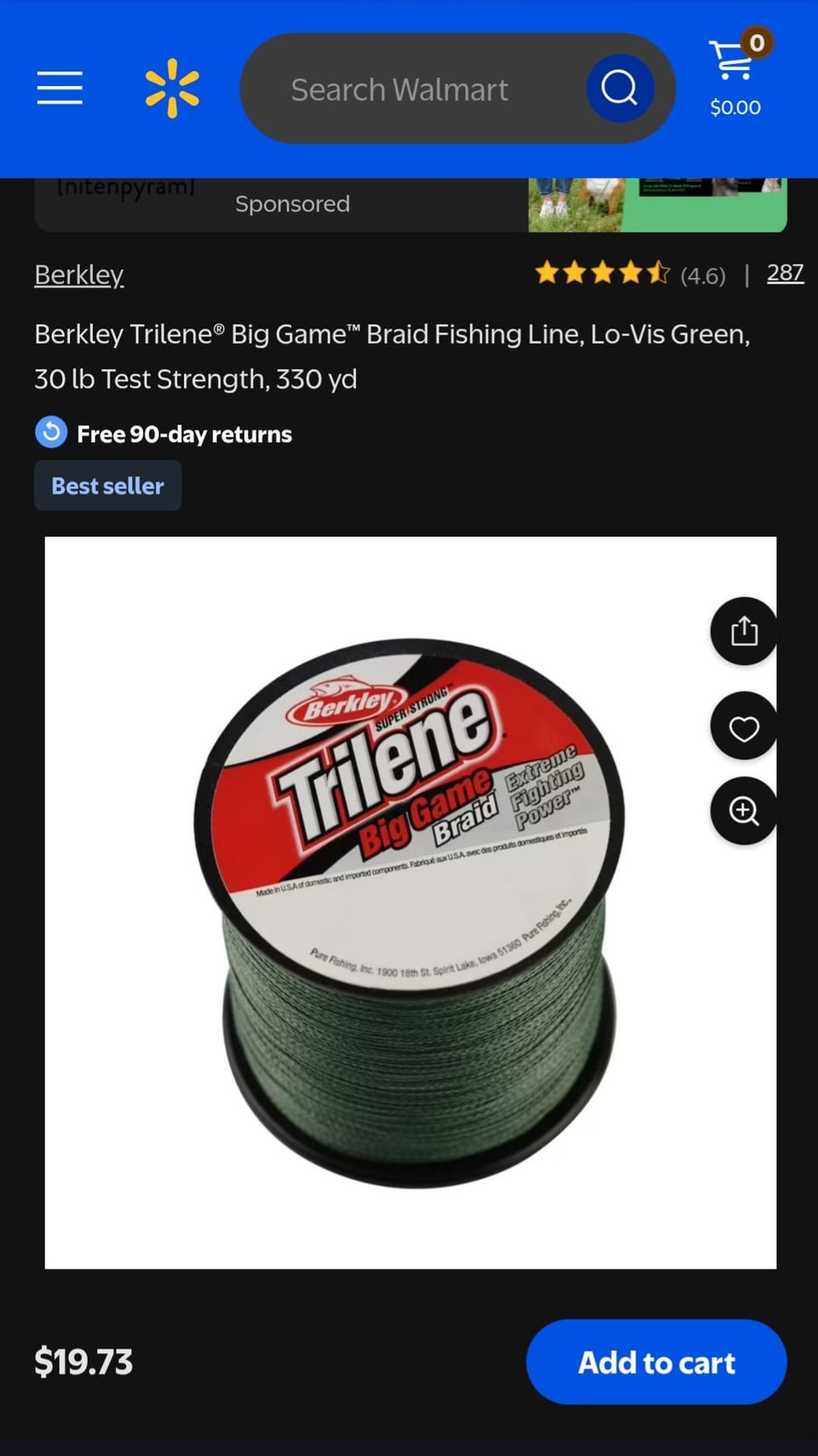Open the shopping cart
This screenshot has width=818, height=1456.
pyautogui.click(x=736, y=72)
